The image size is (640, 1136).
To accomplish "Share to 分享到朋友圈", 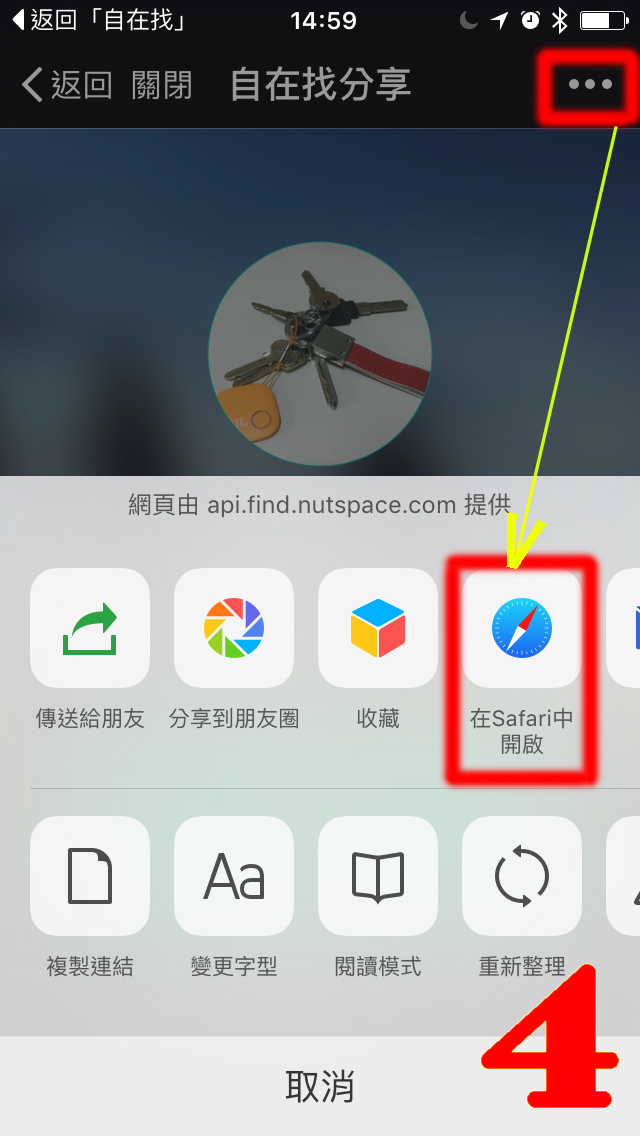I will [x=234, y=628].
